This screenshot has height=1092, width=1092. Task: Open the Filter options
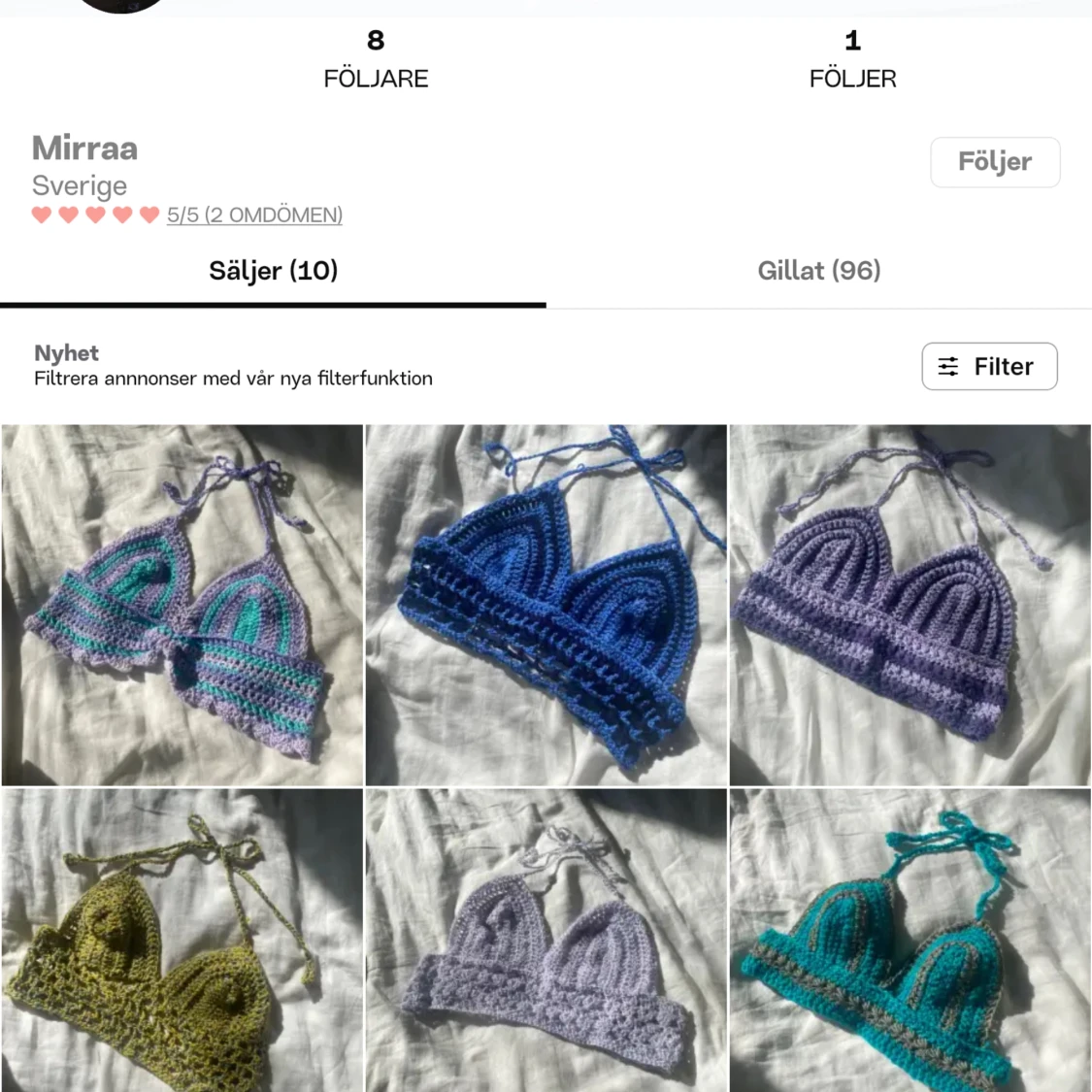[988, 366]
